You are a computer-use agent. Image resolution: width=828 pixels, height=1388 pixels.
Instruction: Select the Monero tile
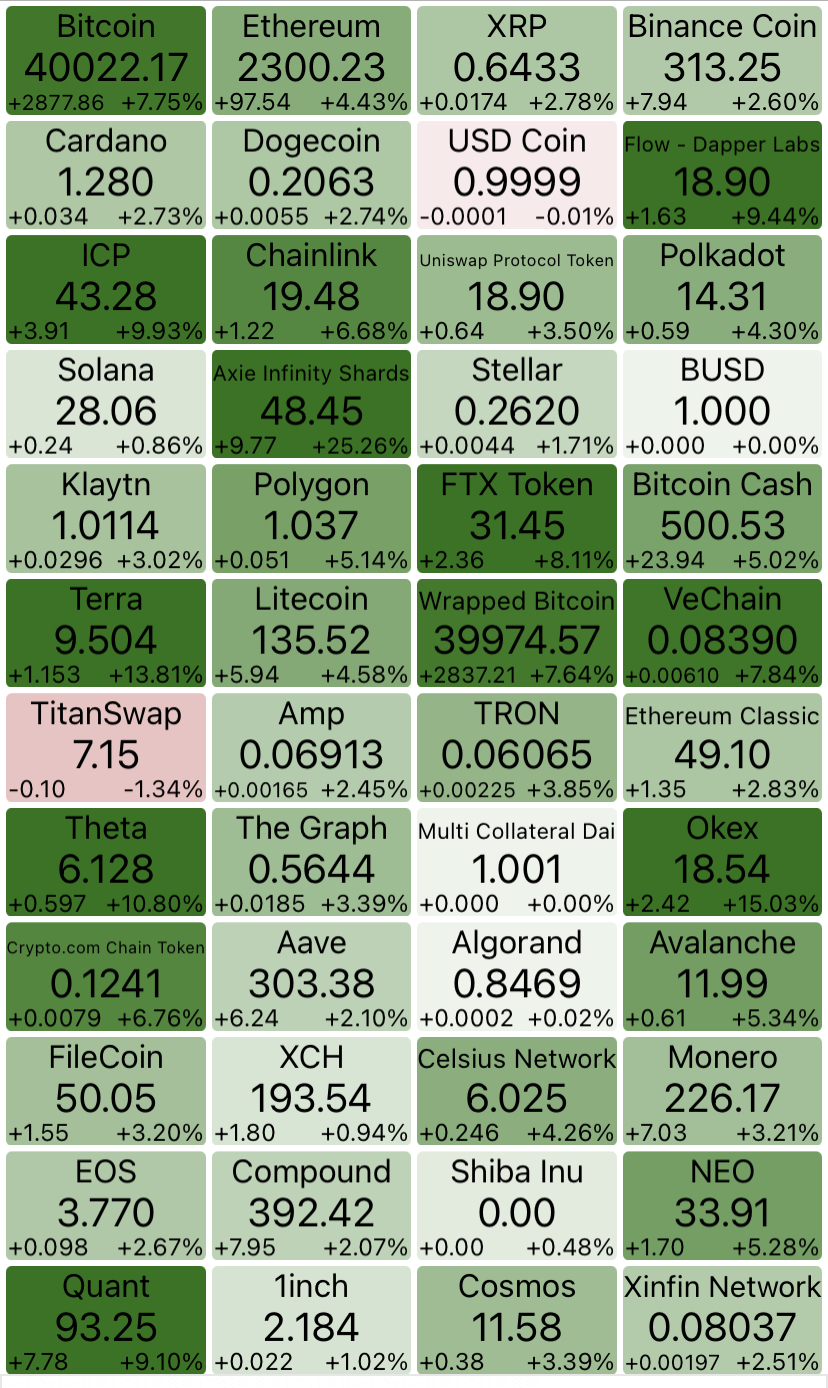[722, 1091]
